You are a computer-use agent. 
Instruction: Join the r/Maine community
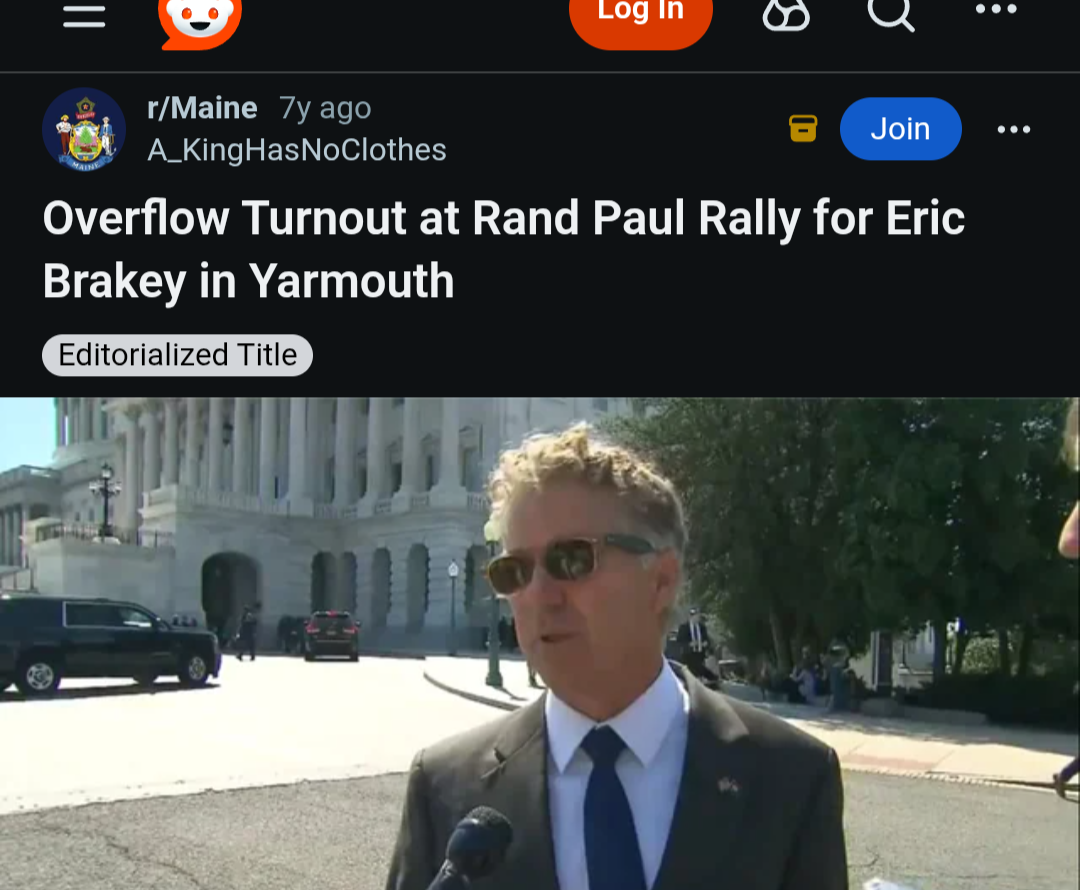[900, 129]
